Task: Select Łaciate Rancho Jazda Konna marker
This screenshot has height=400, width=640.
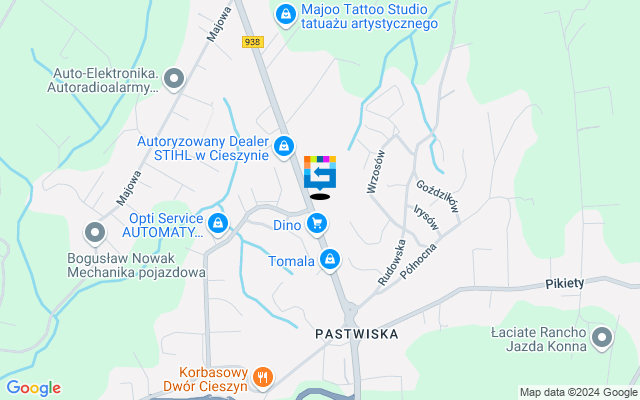Action: (602, 340)
